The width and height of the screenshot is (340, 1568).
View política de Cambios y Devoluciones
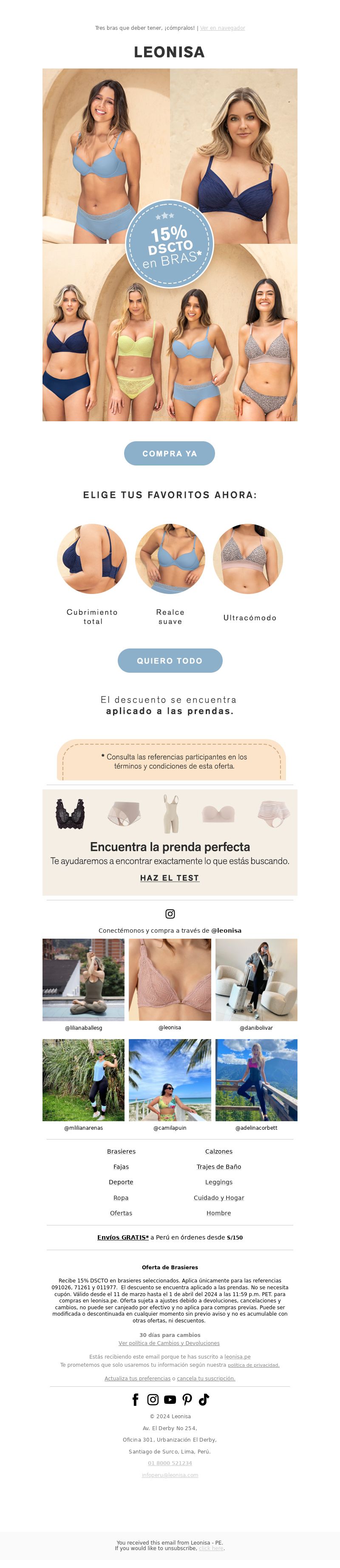169,1343
